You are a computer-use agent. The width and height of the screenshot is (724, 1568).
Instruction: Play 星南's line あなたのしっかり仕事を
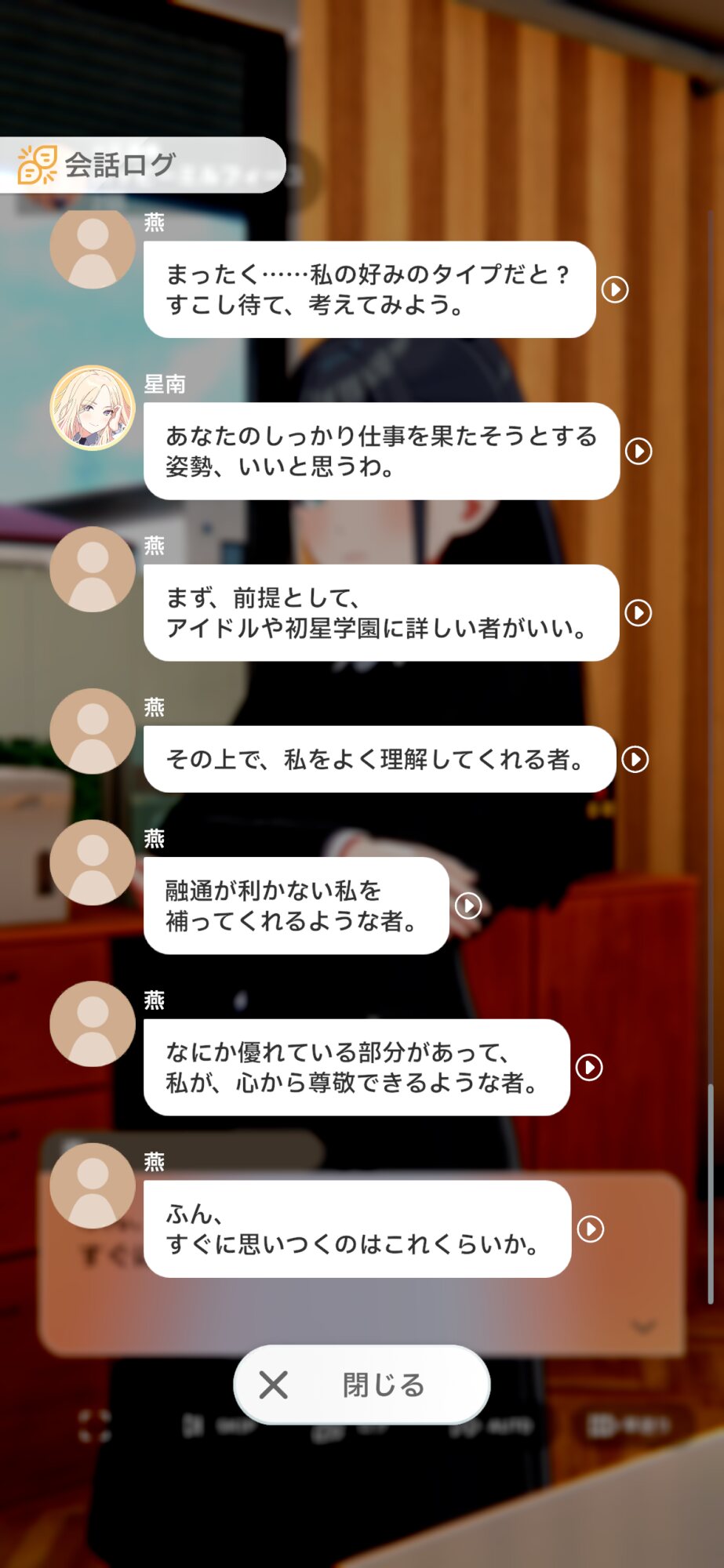tap(639, 451)
